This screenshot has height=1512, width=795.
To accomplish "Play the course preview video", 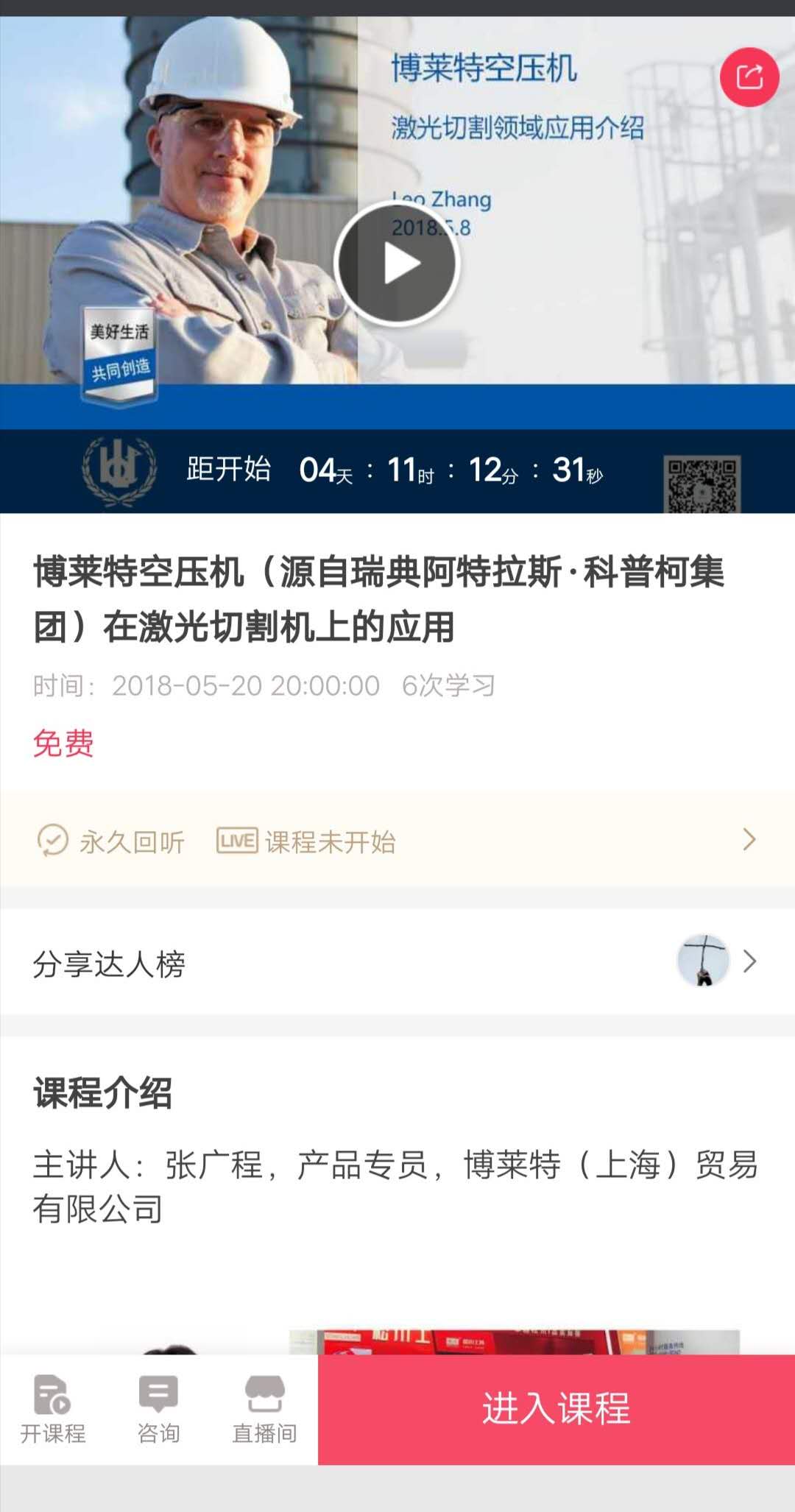I will pos(397,264).
